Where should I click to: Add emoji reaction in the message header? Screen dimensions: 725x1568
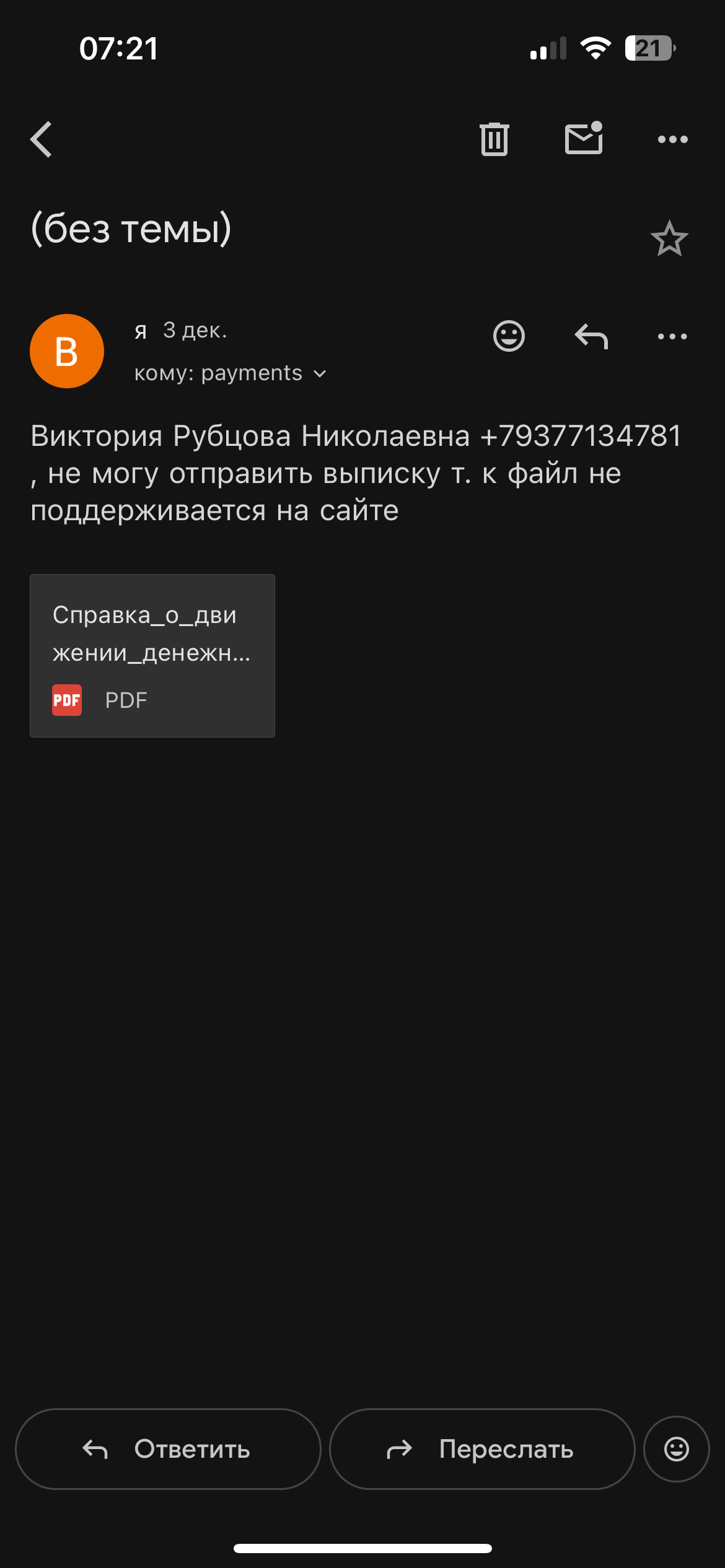509,336
